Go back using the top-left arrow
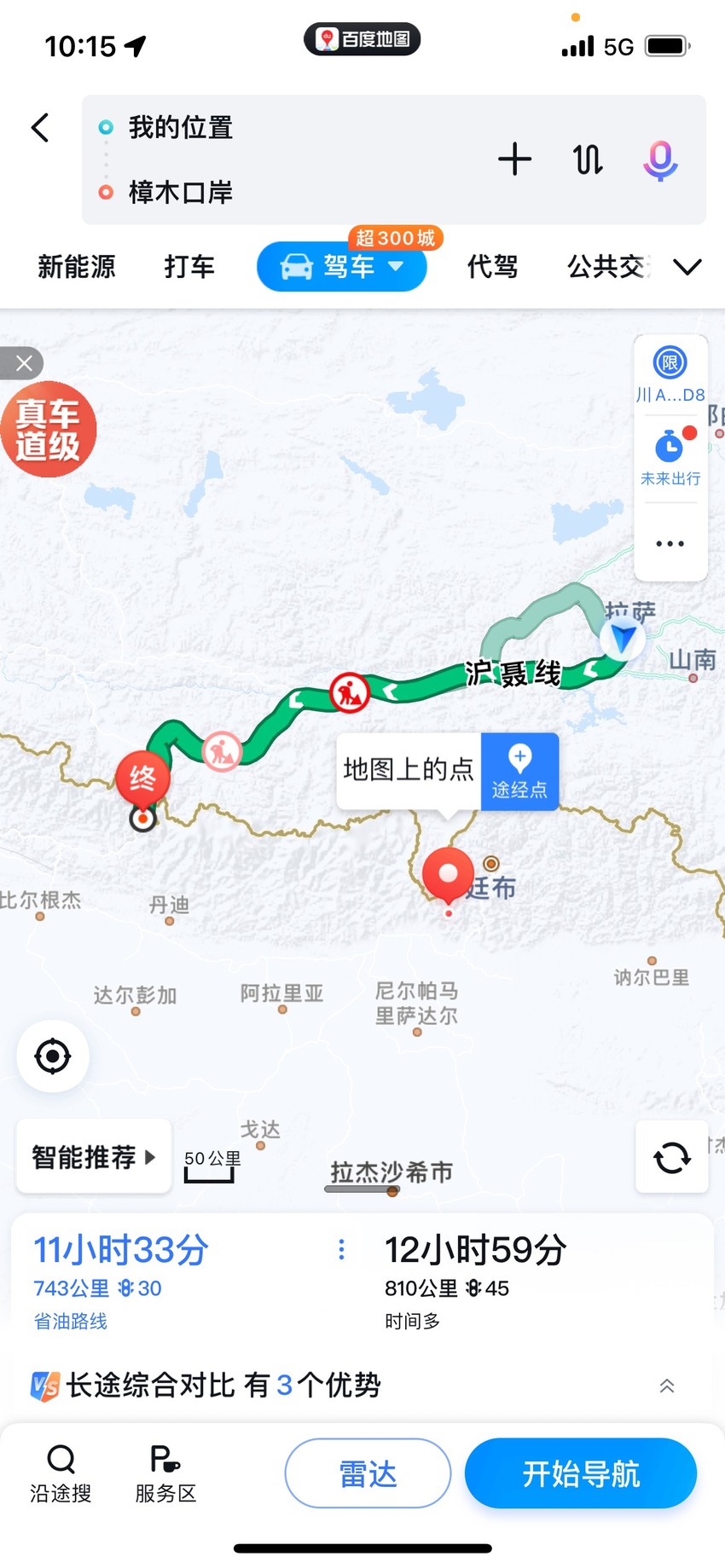725x1568 pixels. (40, 128)
